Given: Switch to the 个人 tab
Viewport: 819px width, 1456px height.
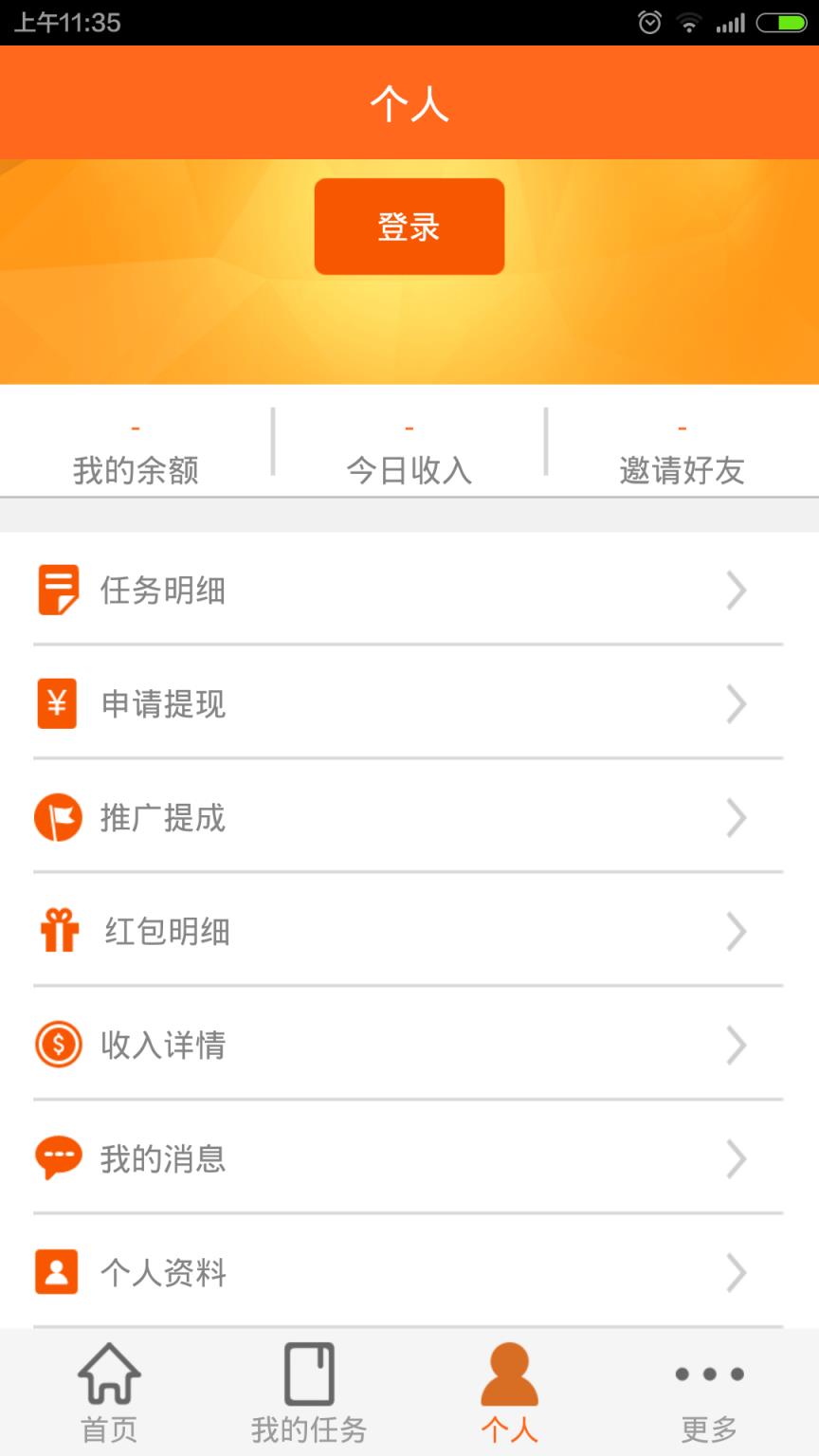Looking at the screenshot, I should (x=512, y=1390).
